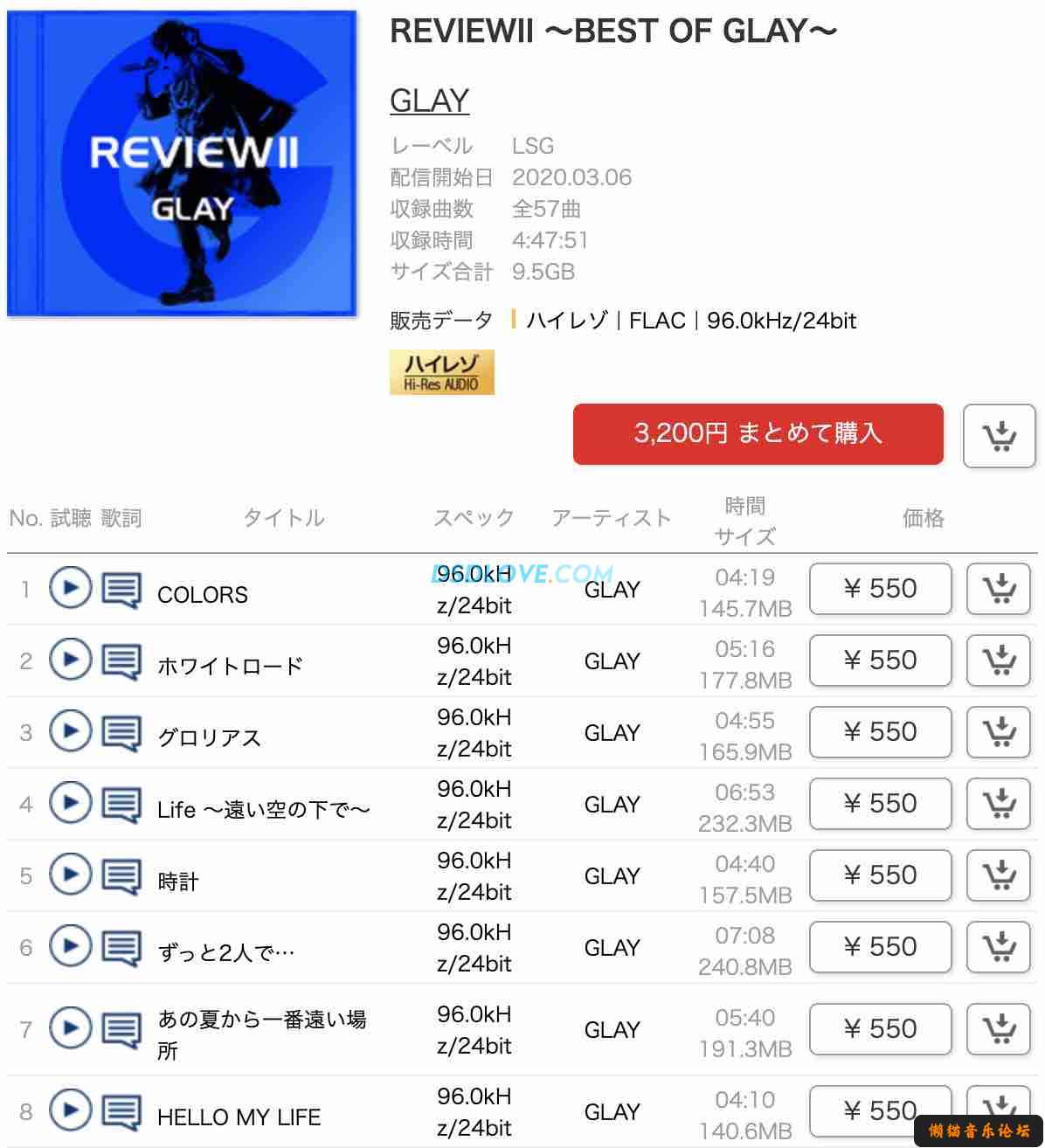
Task: Show lyrics for 時計
Action: [x=121, y=876]
